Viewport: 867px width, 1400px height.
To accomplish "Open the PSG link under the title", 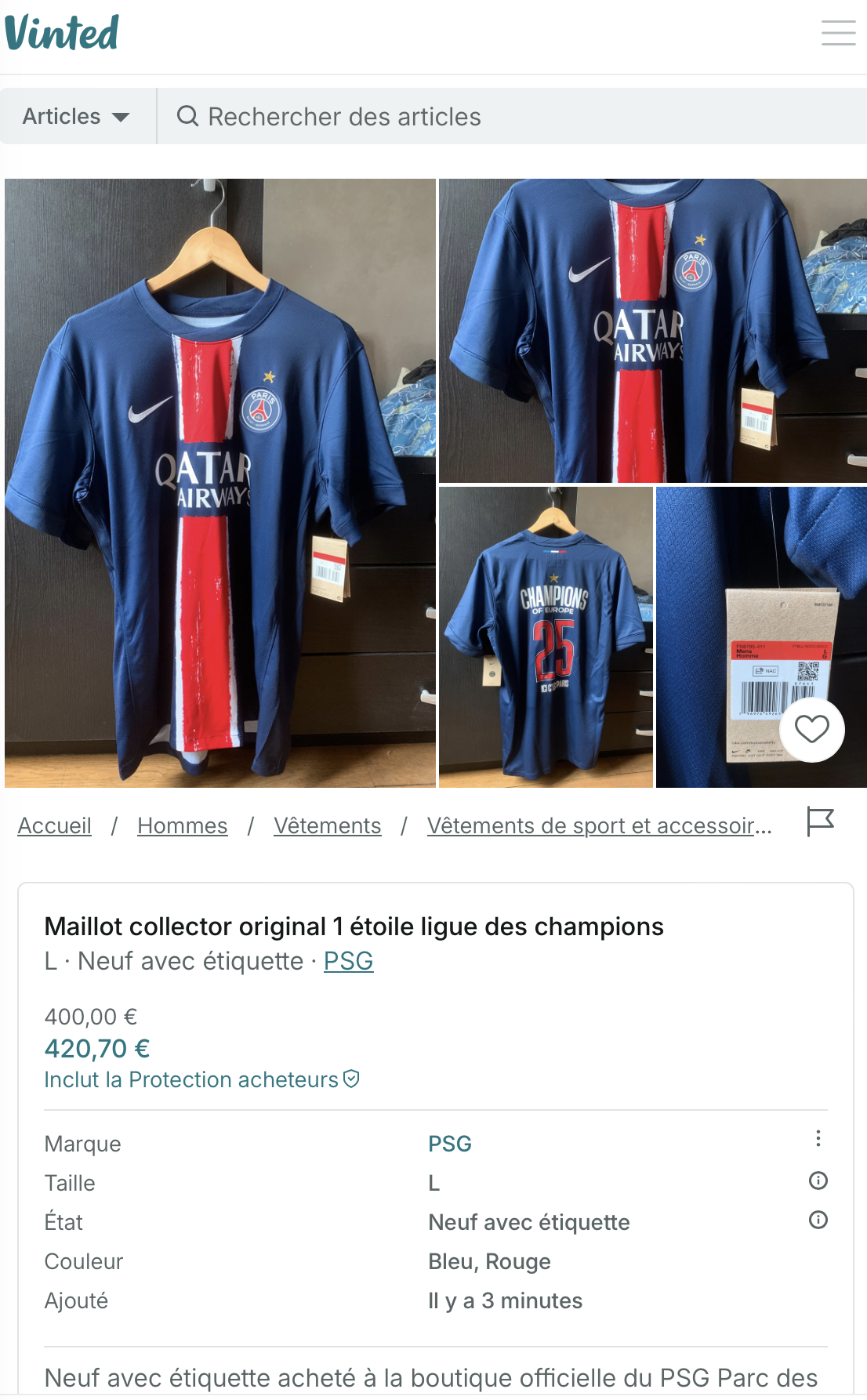I will 348,961.
